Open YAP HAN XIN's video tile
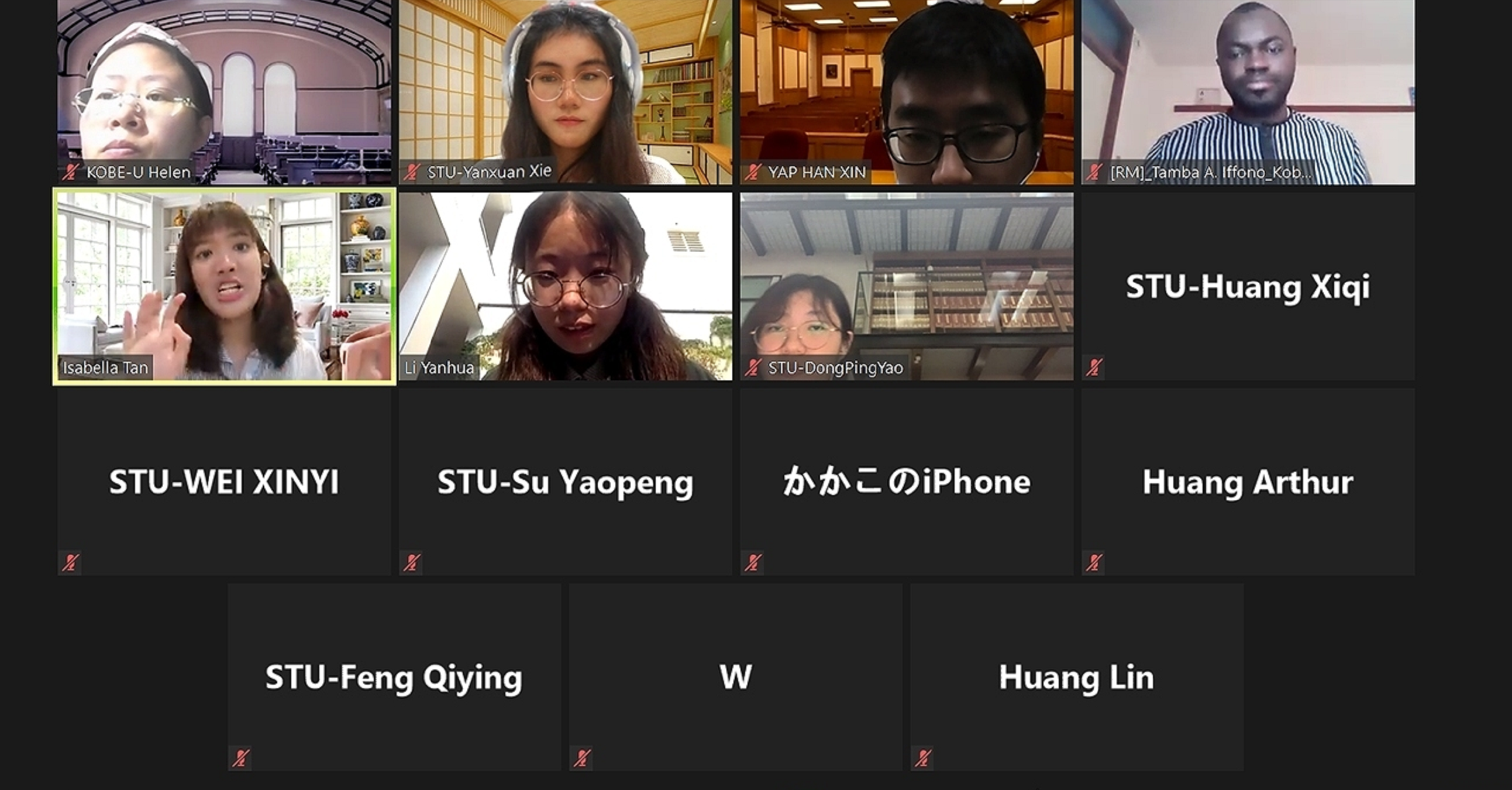This screenshot has height=790, width=1512. click(906, 91)
